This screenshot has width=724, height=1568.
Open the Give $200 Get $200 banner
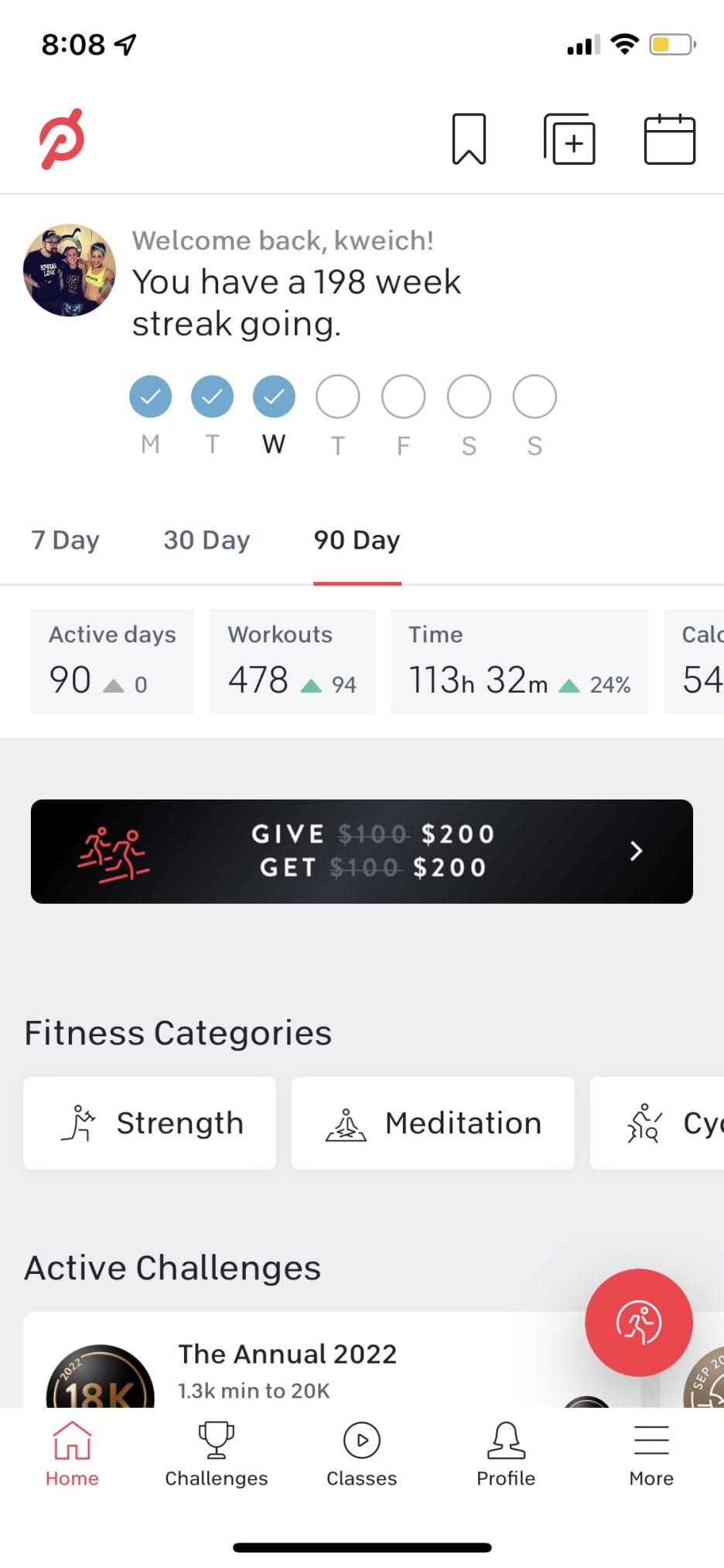click(x=362, y=851)
